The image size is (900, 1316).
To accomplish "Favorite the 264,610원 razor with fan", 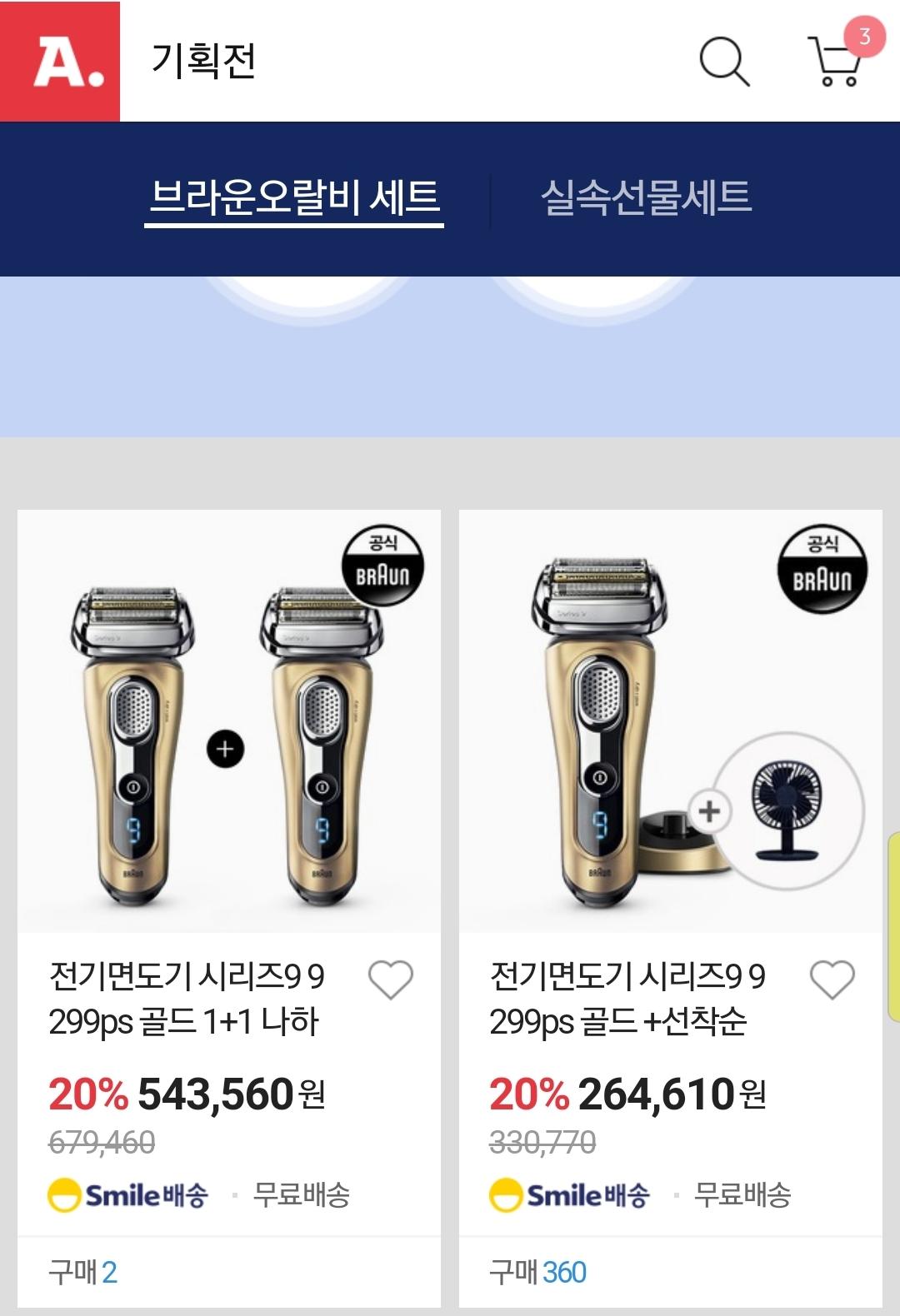I will [x=832, y=980].
